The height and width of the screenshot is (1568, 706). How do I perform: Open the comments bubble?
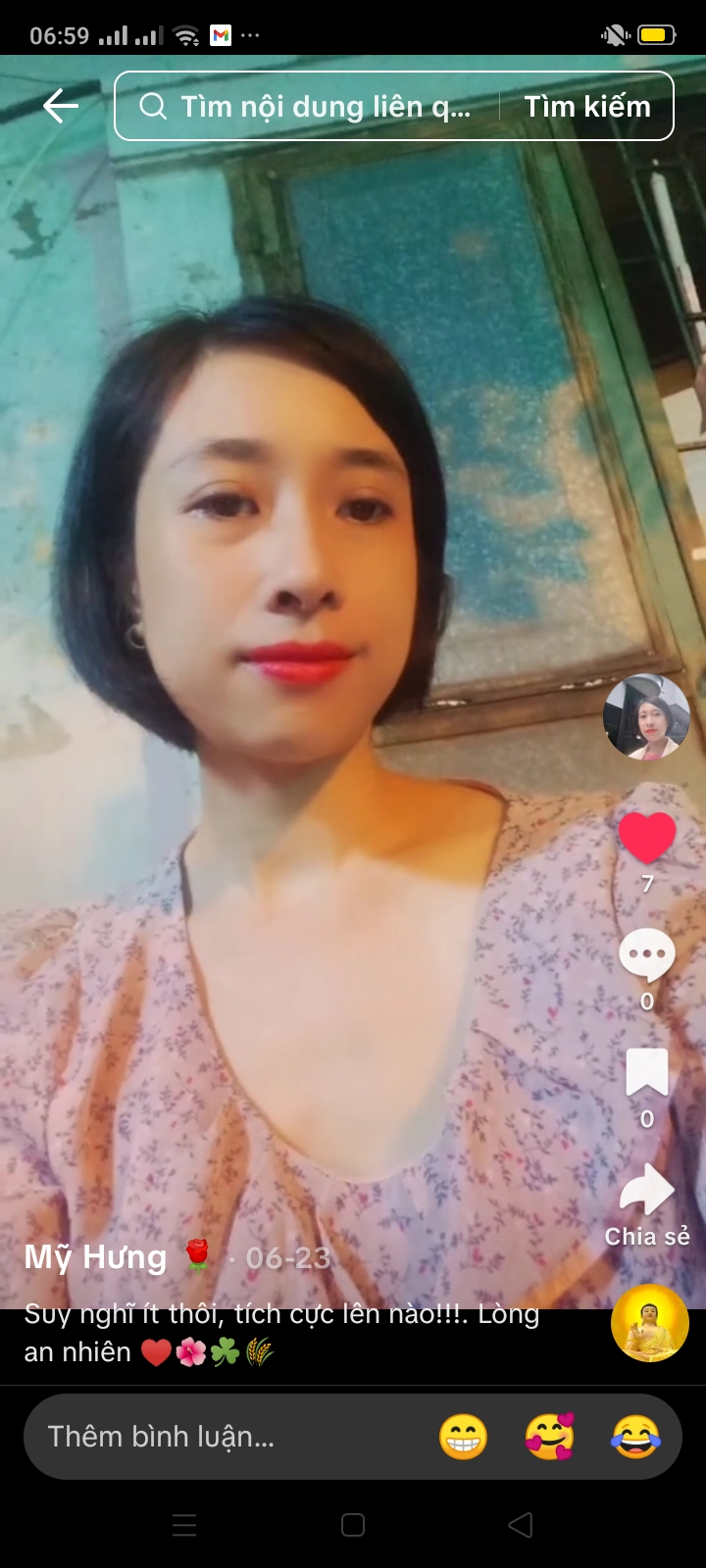(x=647, y=955)
